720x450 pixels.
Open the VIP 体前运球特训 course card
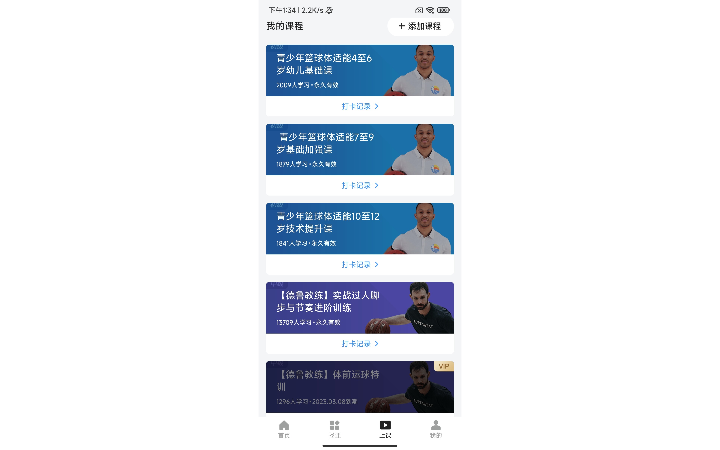pos(359,386)
